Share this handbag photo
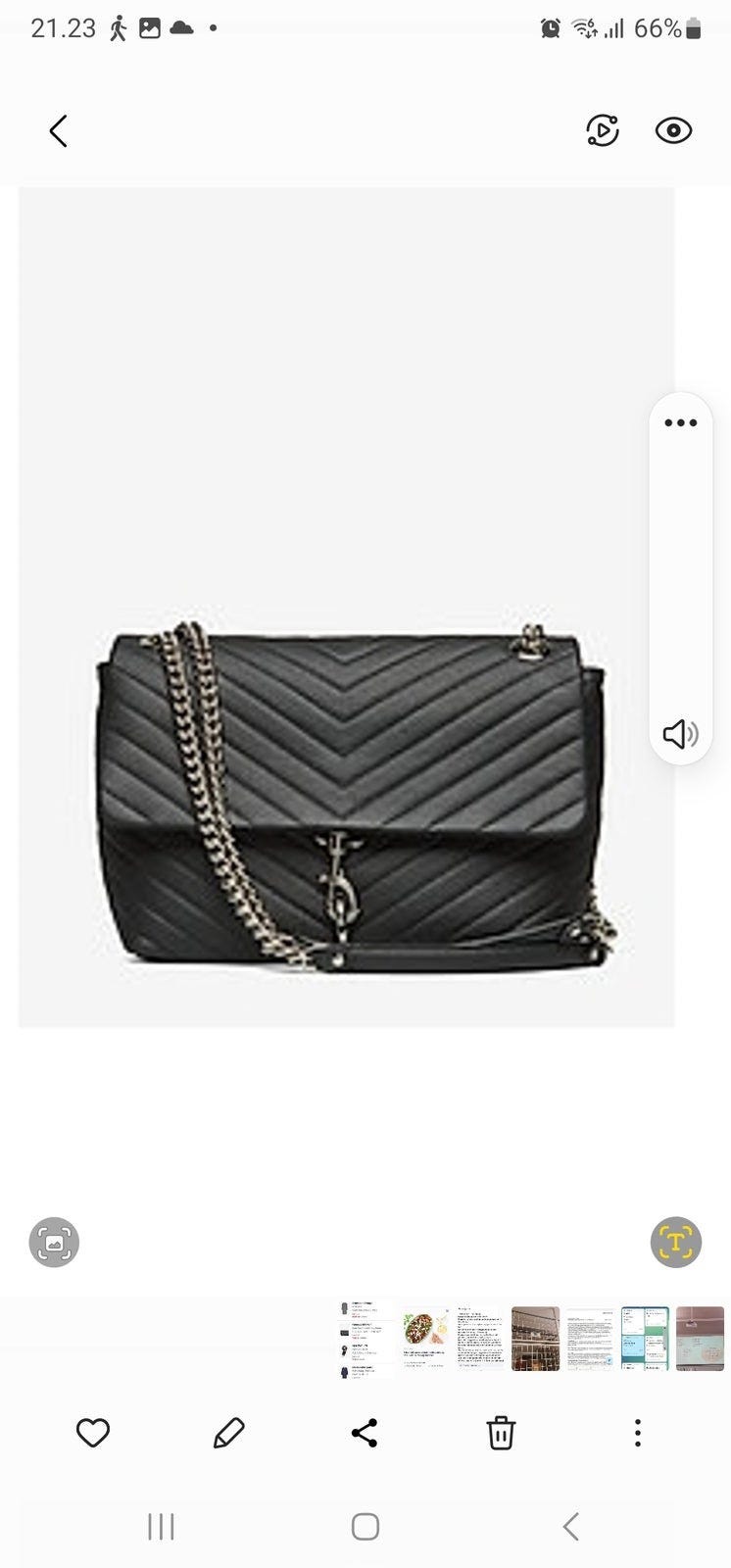This screenshot has height=1568, width=731. click(x=365, y=1433)
